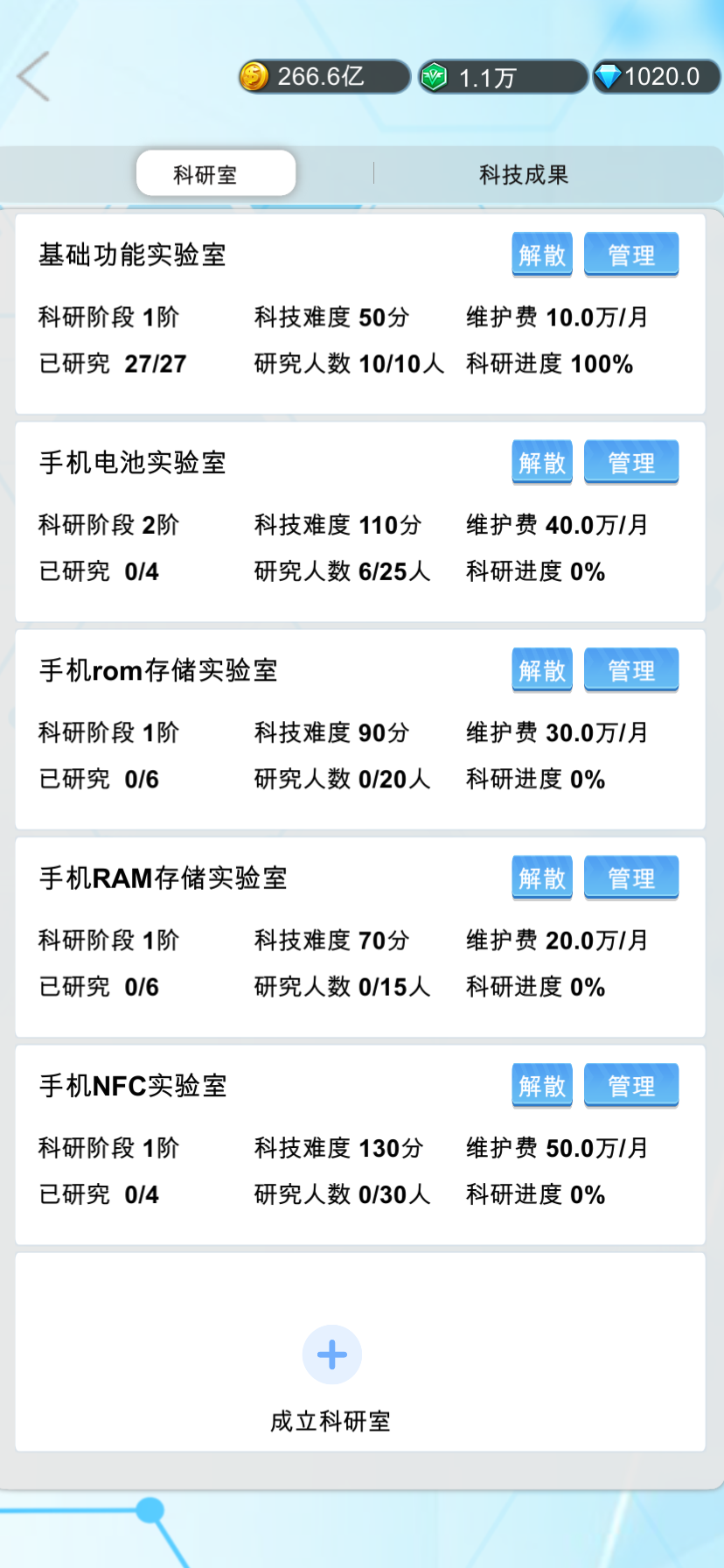Tap 解散 for 基础功能实验室

[x=542, y=255]
